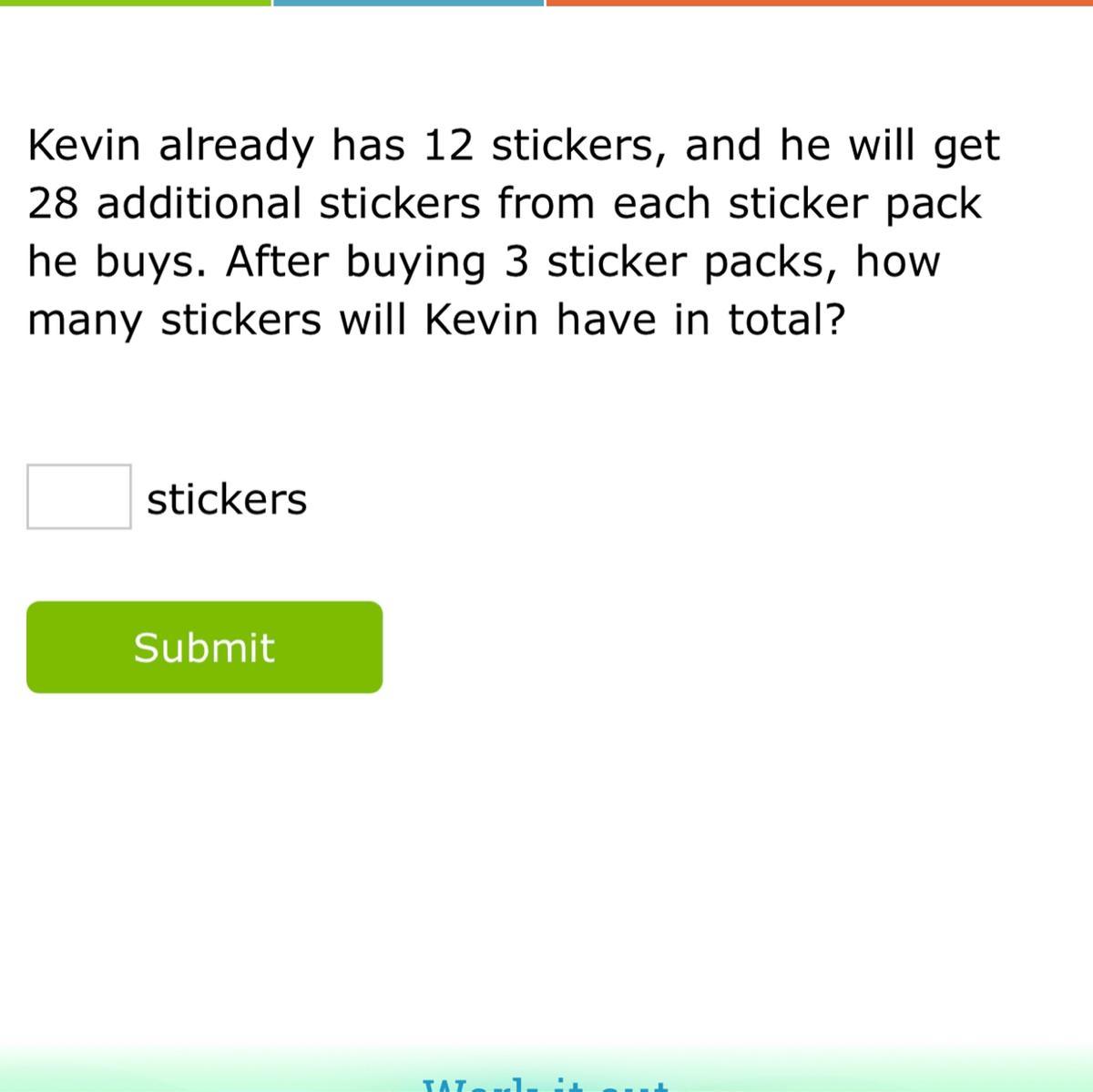
Task: Open the Work it out link
Action: tap(546, 1084)
